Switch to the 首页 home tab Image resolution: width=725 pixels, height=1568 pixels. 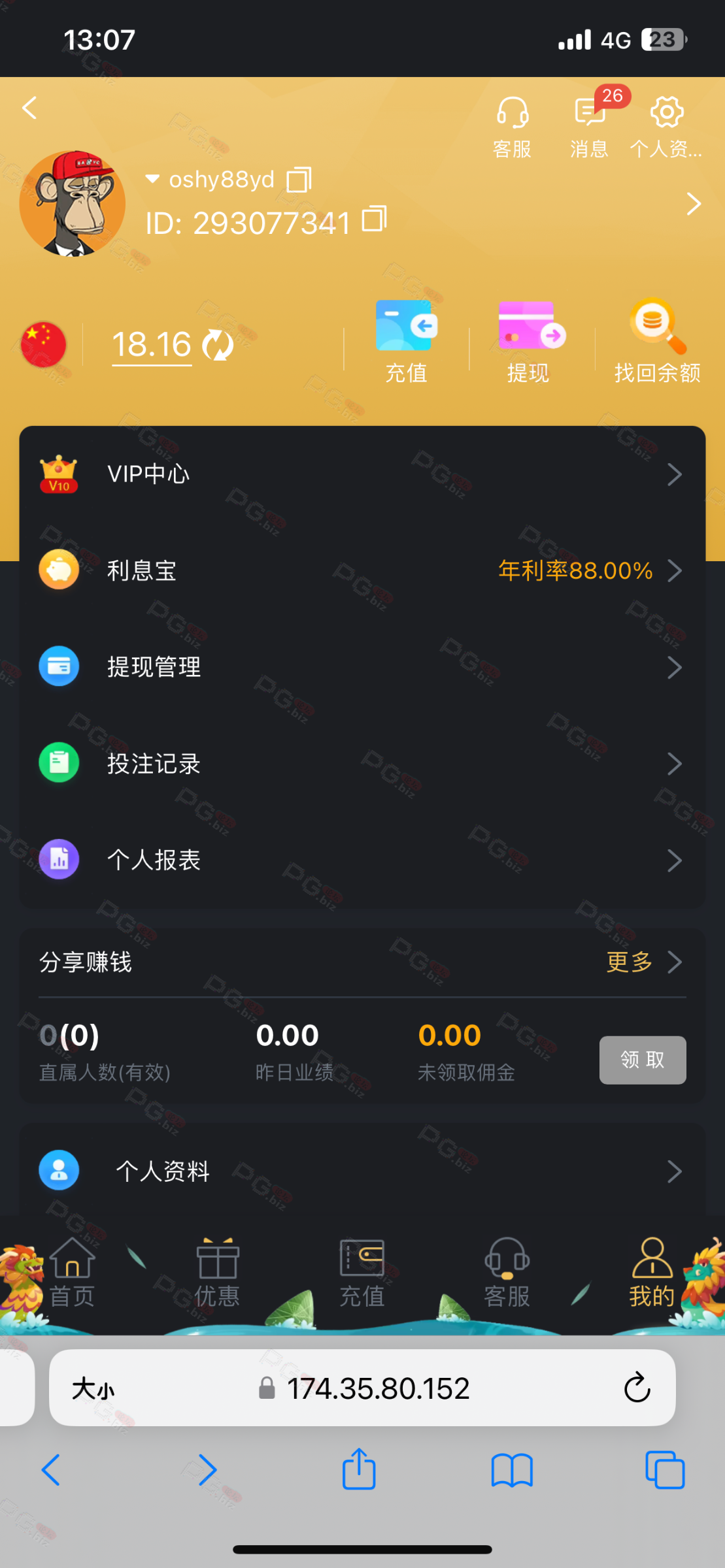[x=73, y=1273]
